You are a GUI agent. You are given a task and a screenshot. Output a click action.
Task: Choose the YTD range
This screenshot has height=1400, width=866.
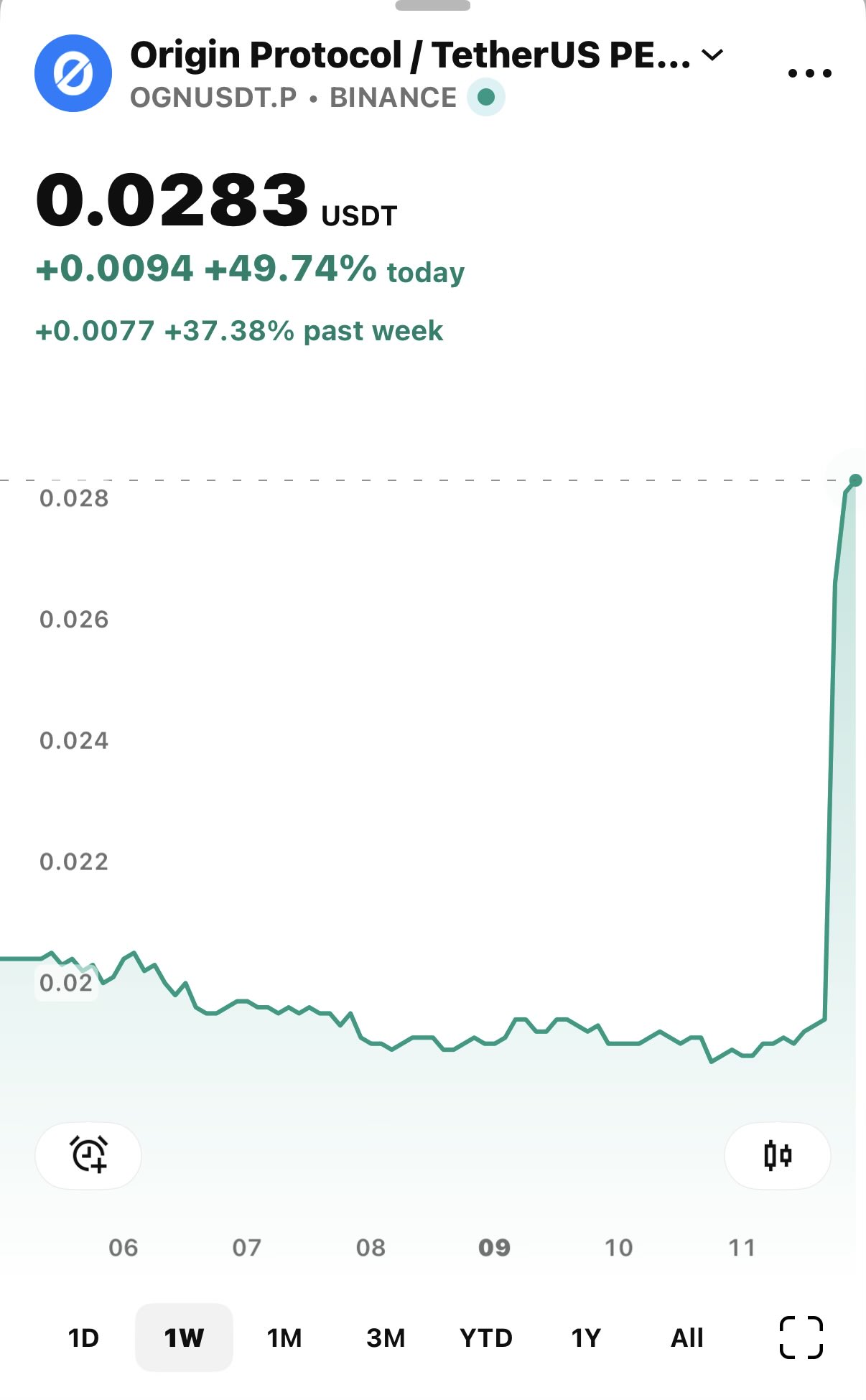486,1338
